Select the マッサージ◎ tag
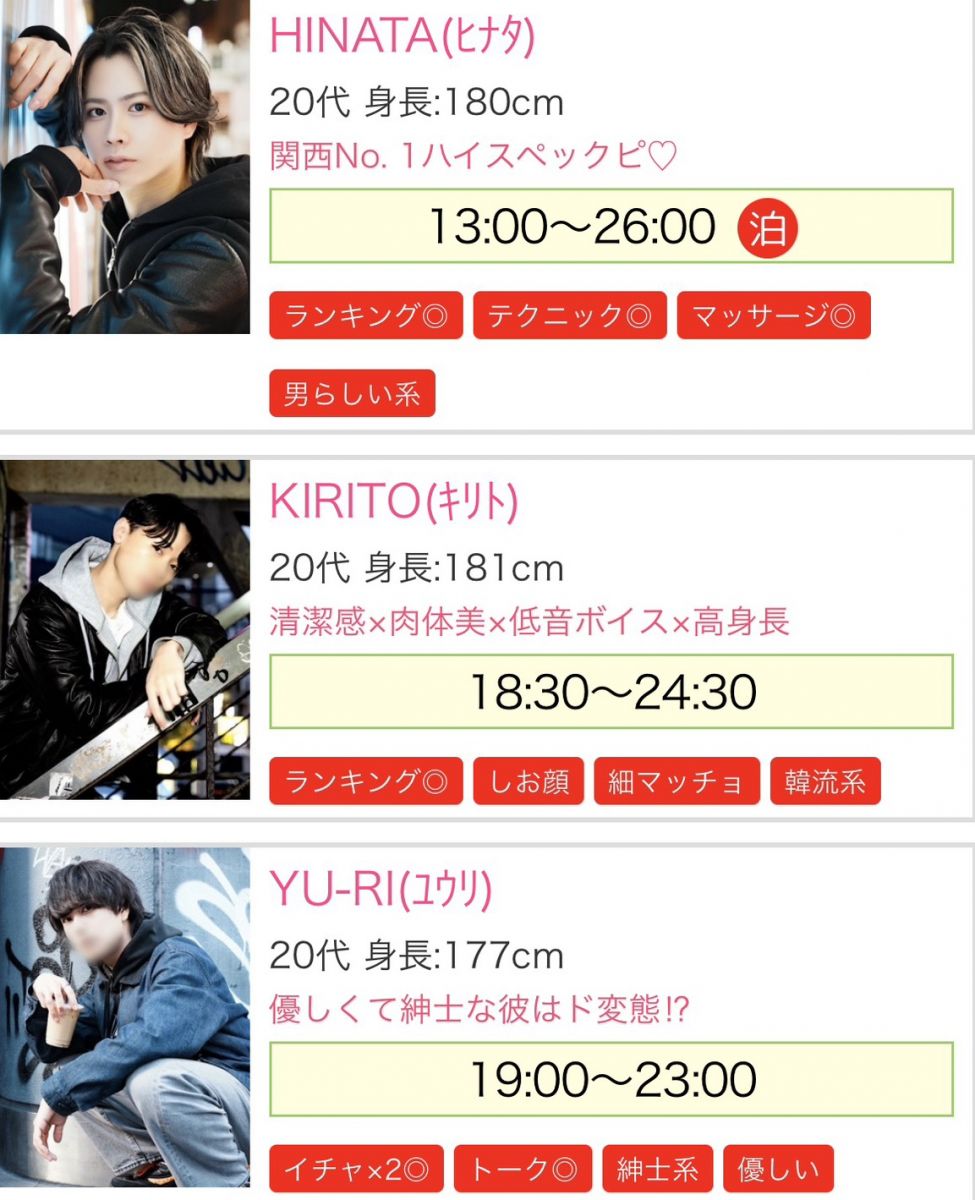 (774, 316)
